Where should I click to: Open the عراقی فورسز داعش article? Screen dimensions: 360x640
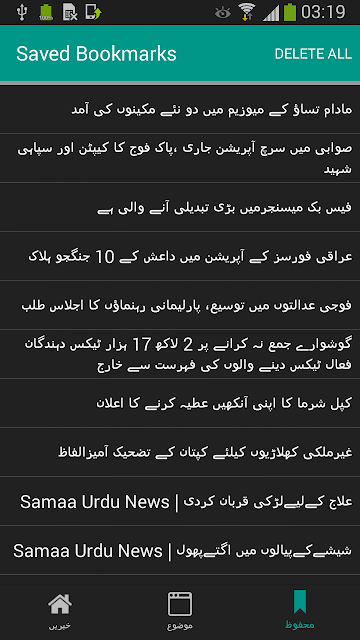coord(180,256)
